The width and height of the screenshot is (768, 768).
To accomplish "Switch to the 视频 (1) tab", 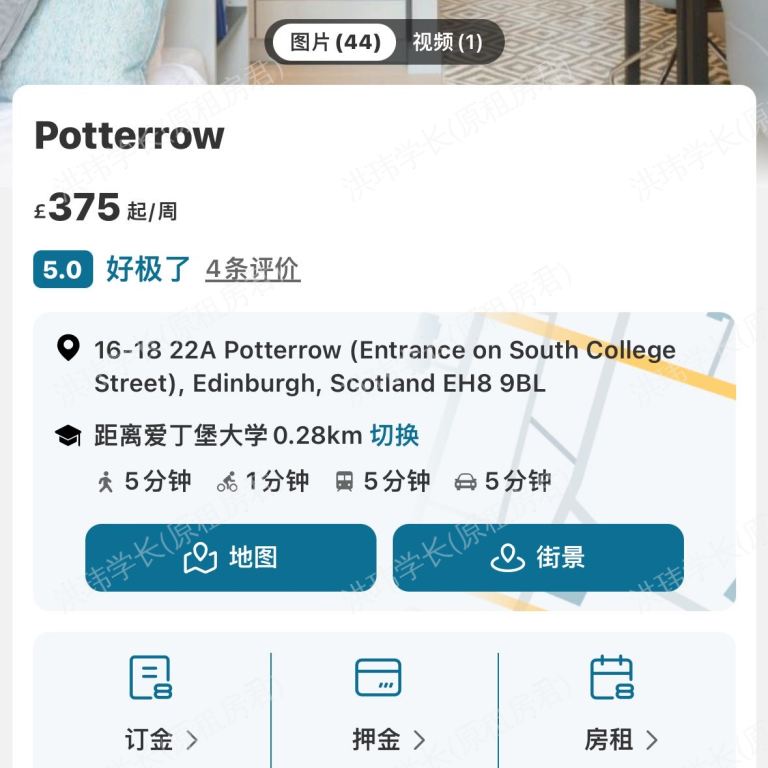I will click(447, 42).
